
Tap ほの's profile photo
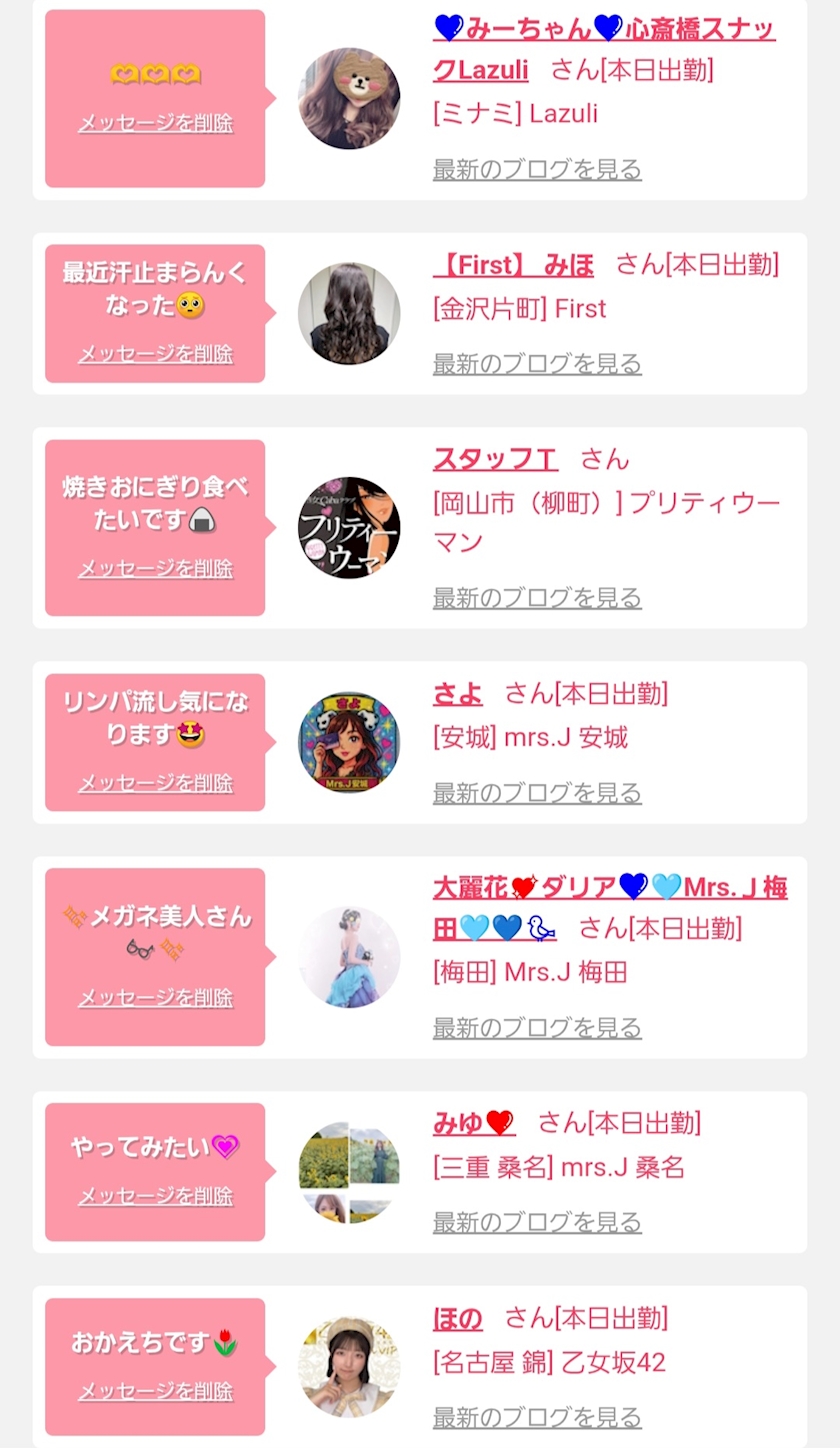(x=349, y=1367)
